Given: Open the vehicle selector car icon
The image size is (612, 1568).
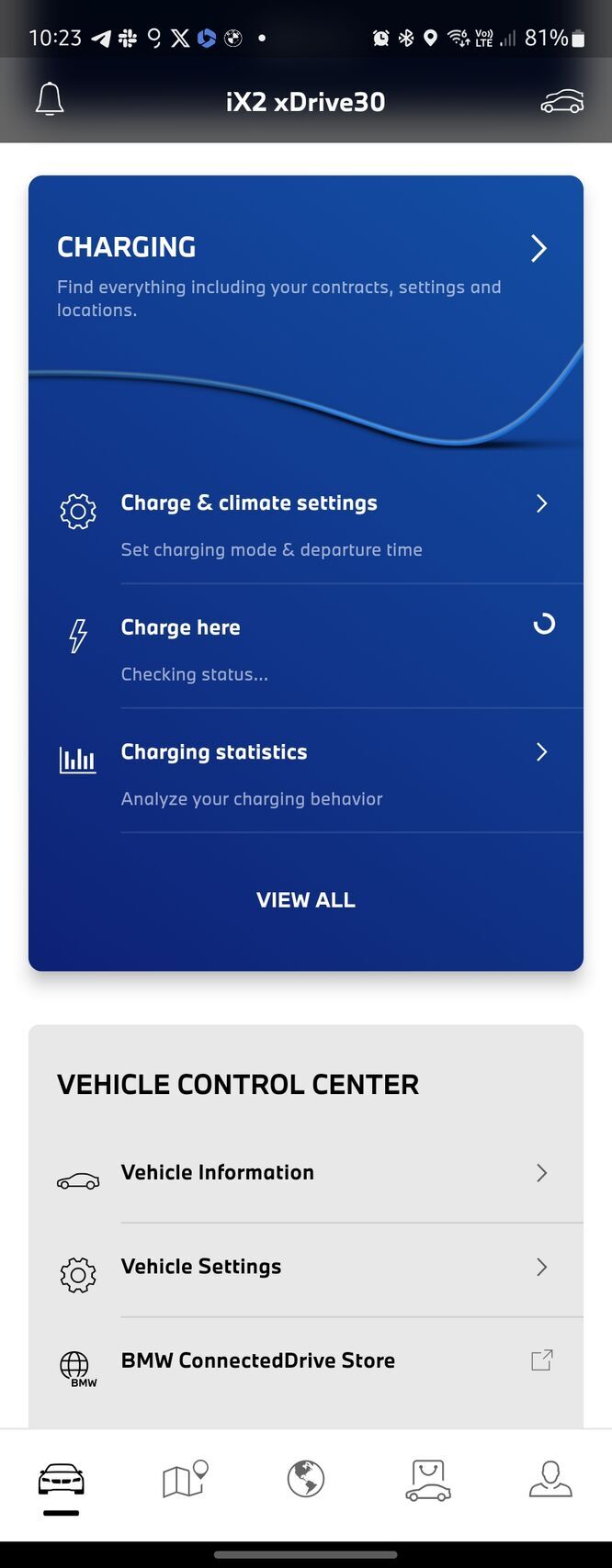Looking at the screenshot, I should (561, 101).
